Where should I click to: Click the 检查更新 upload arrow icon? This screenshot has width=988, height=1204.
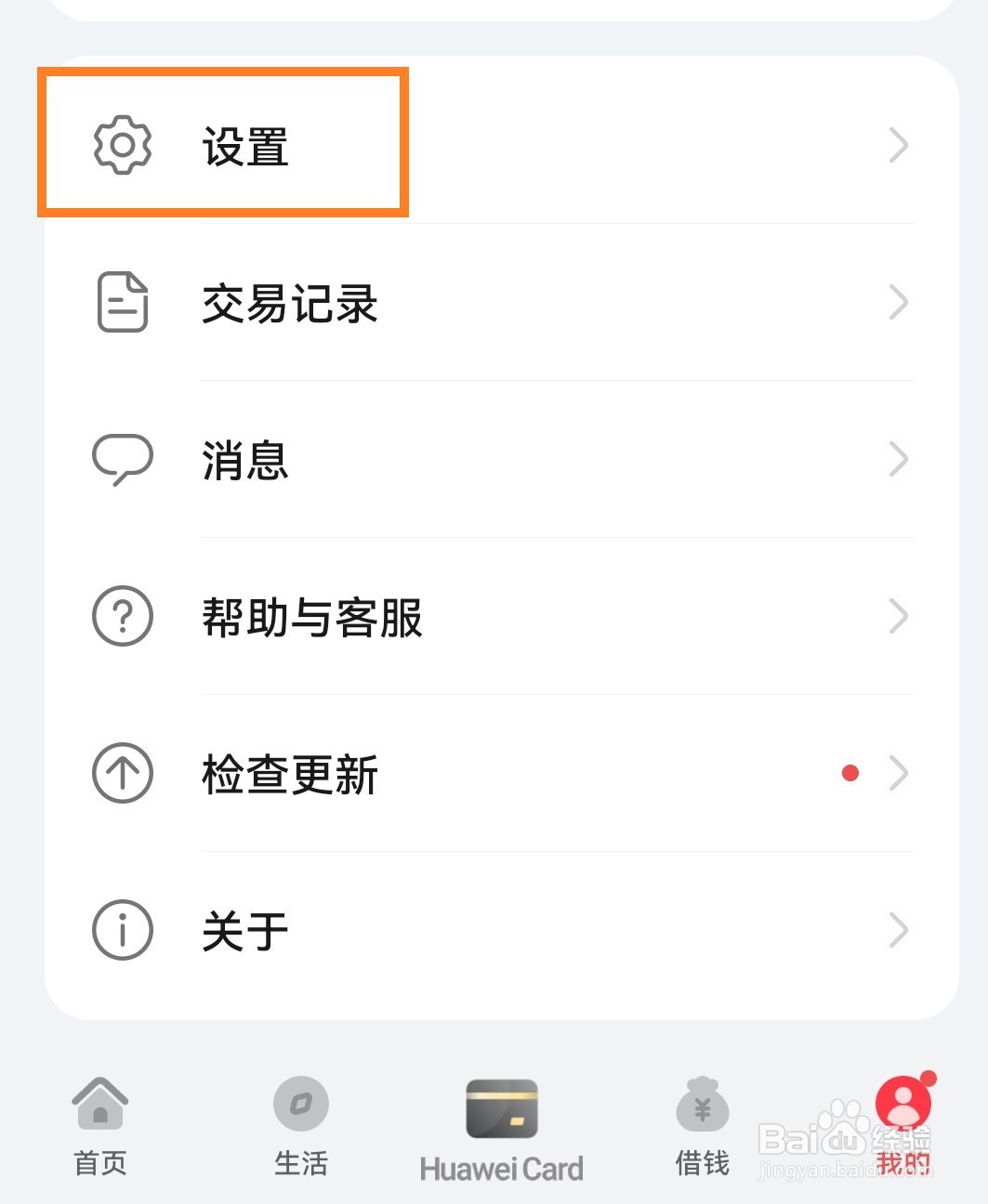coord(122,773)
